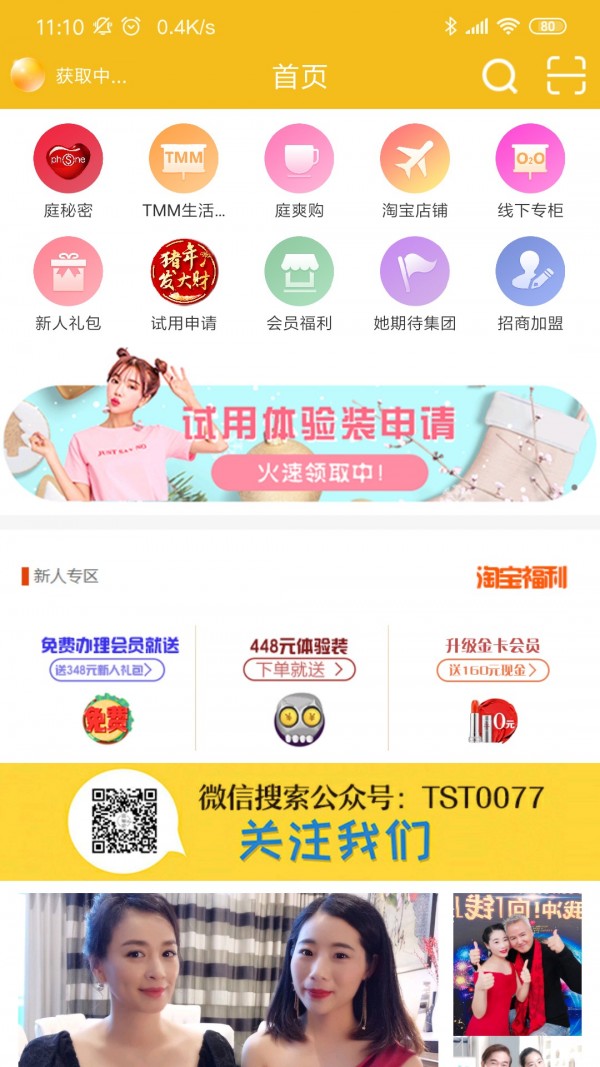Tap the location selector 获取中...
This screenshot has width=600, height=1067.
(70, 76)
